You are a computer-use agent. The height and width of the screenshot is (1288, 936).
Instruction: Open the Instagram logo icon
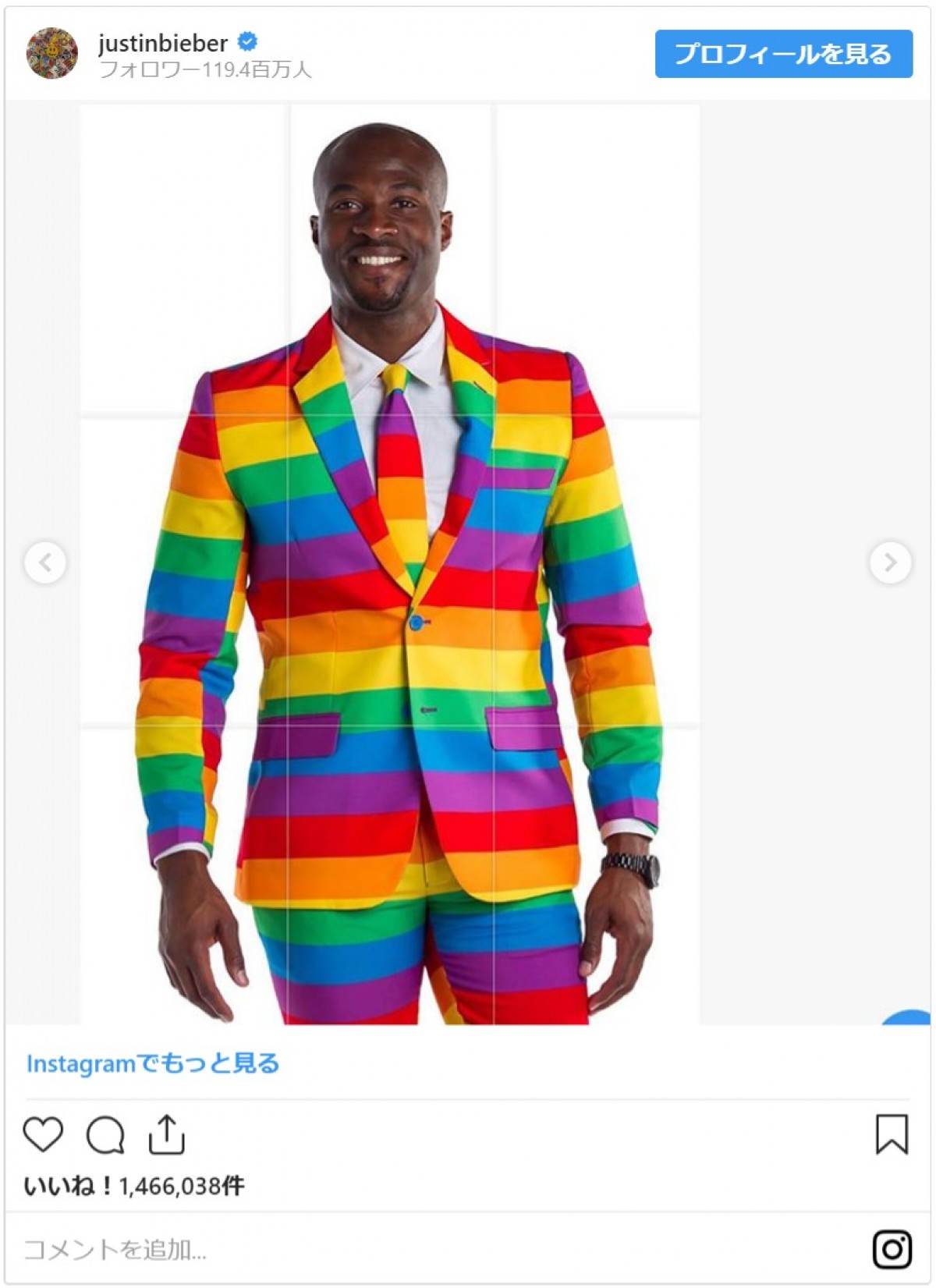point(892,1249)
